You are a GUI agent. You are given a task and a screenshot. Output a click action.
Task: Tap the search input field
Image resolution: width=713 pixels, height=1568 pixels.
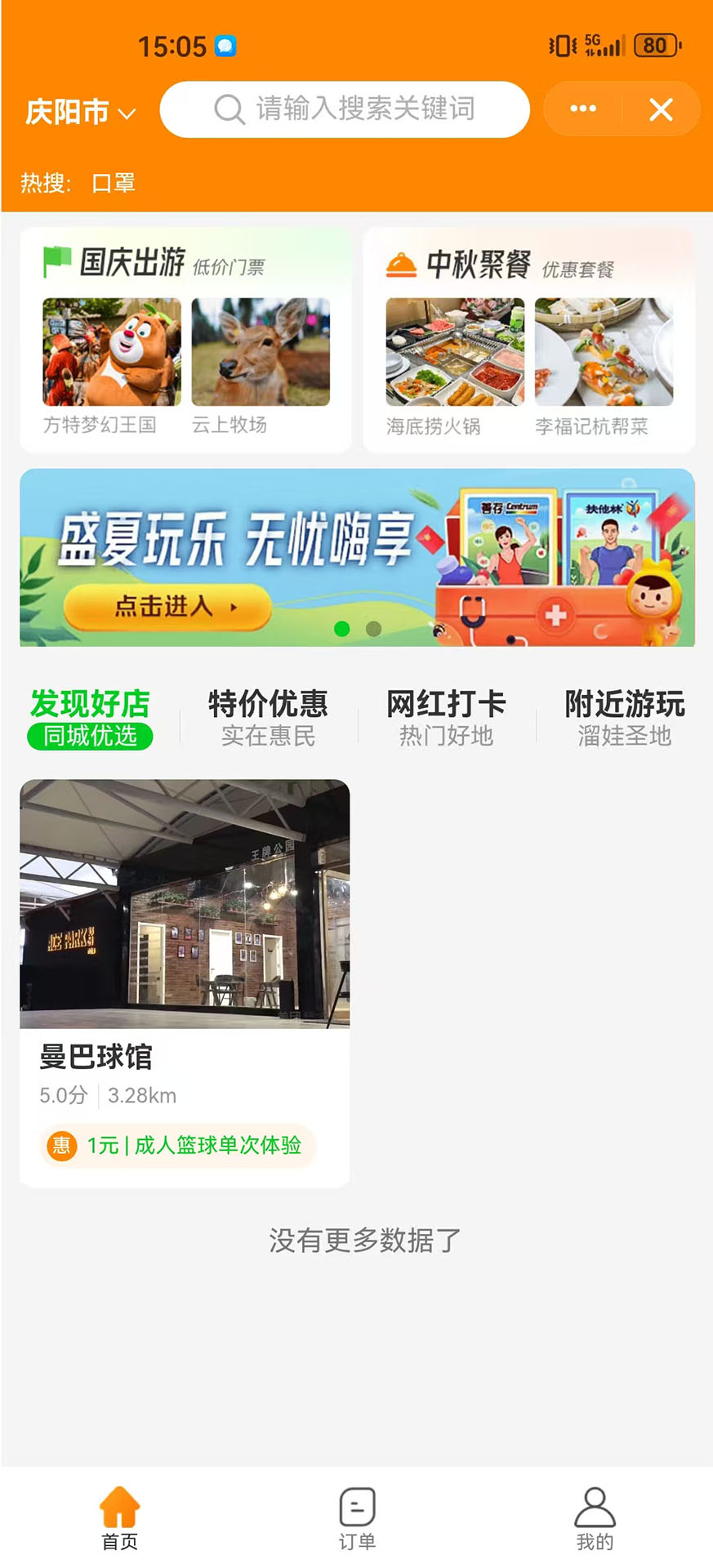point(359,109)
